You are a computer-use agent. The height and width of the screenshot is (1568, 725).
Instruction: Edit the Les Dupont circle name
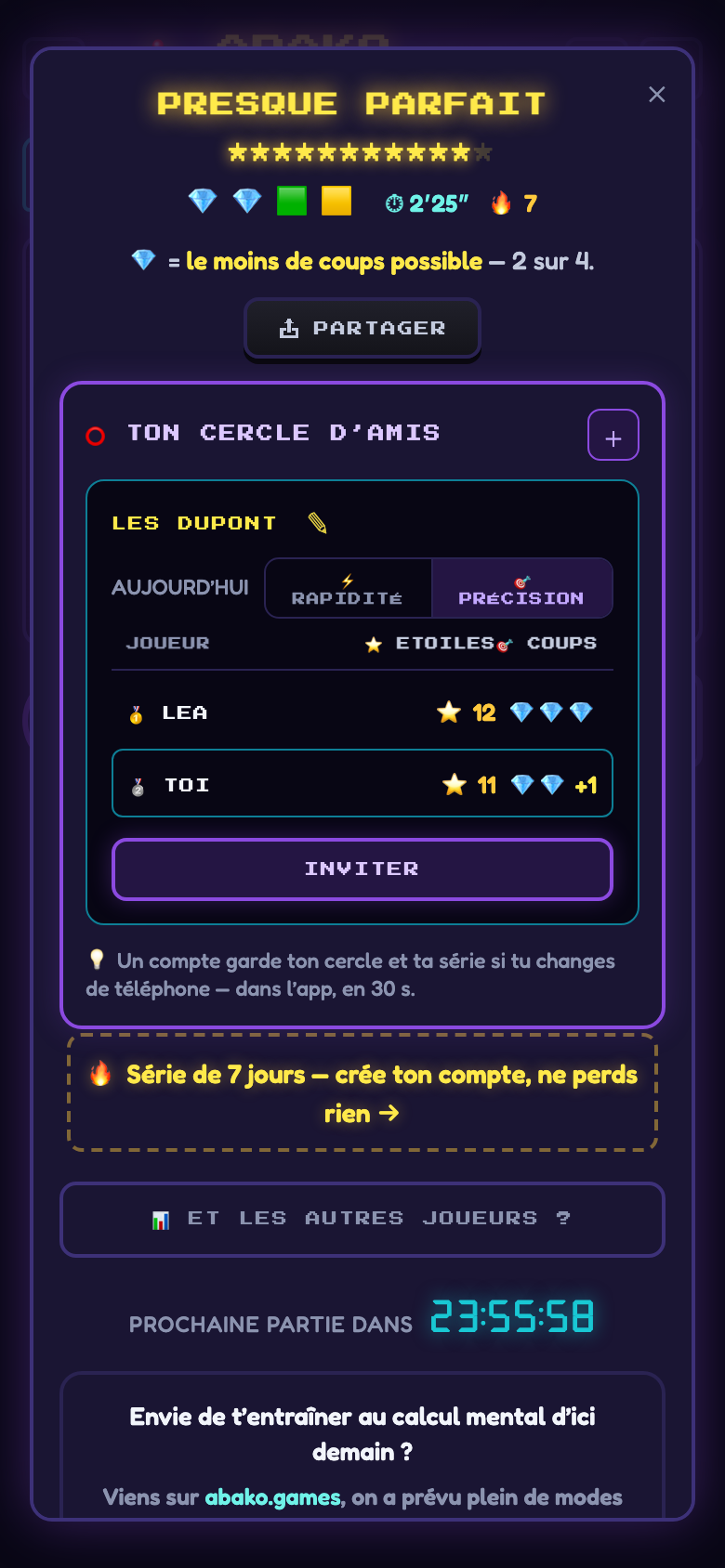(318, 523)
